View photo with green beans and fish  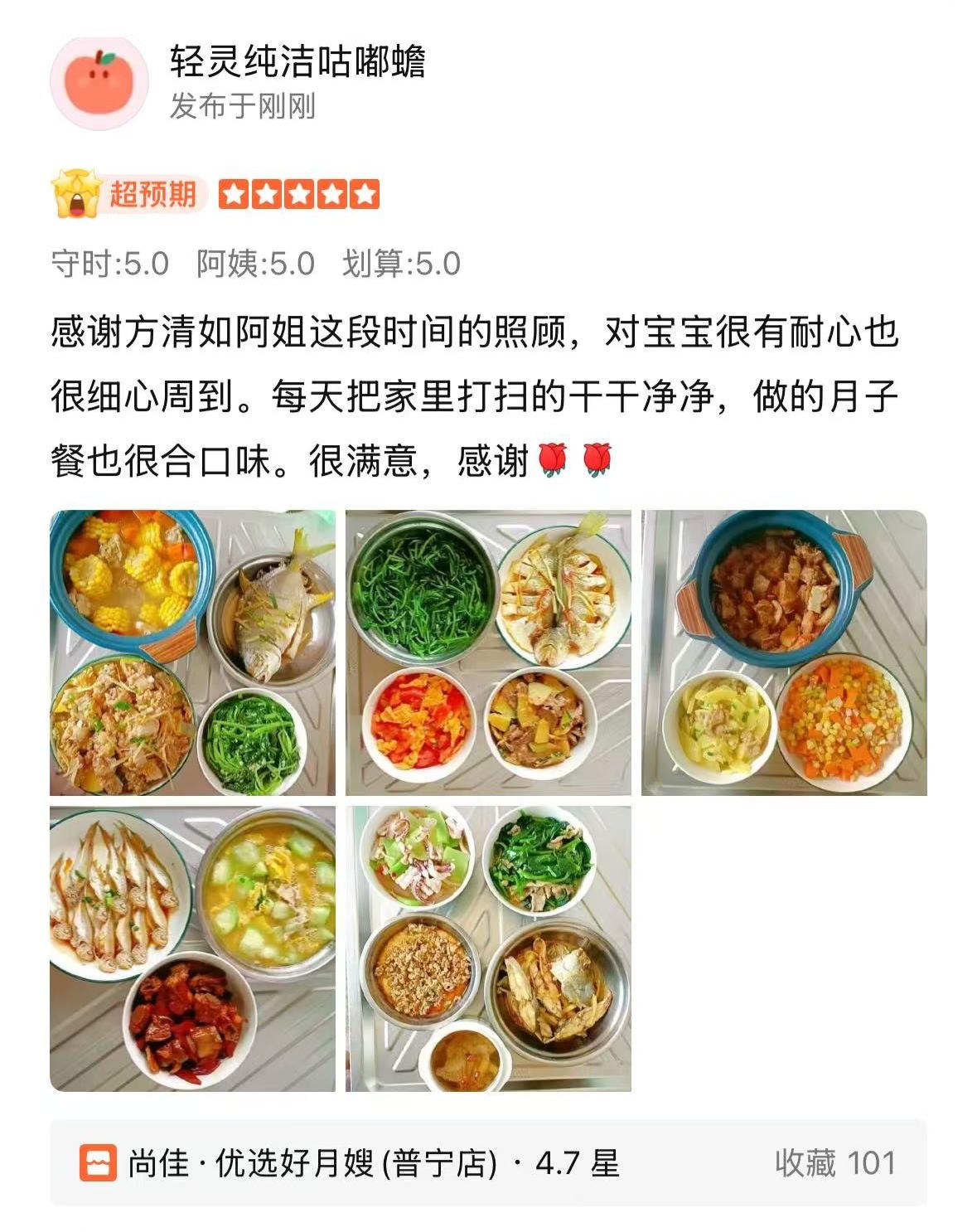[488, 652]
